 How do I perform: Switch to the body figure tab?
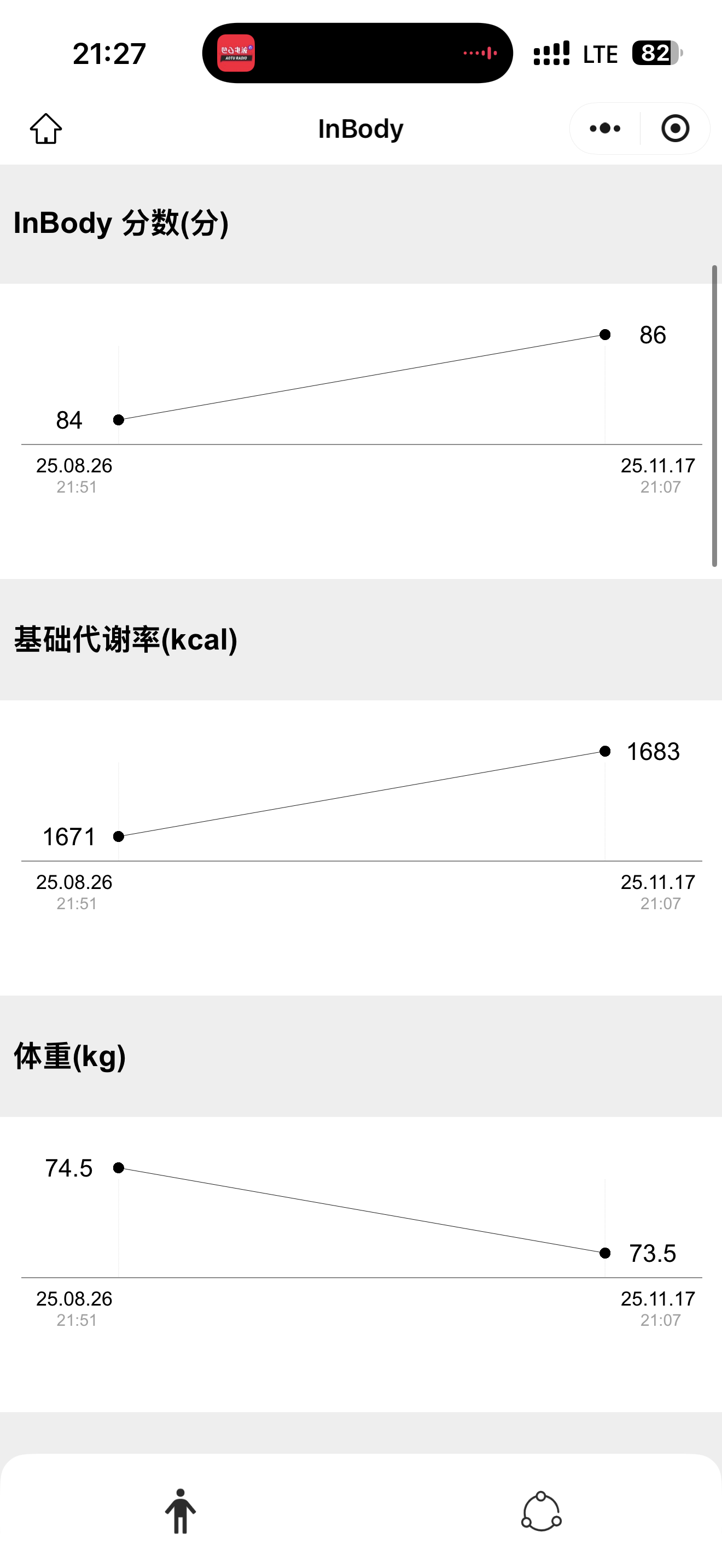[180, 1511]
